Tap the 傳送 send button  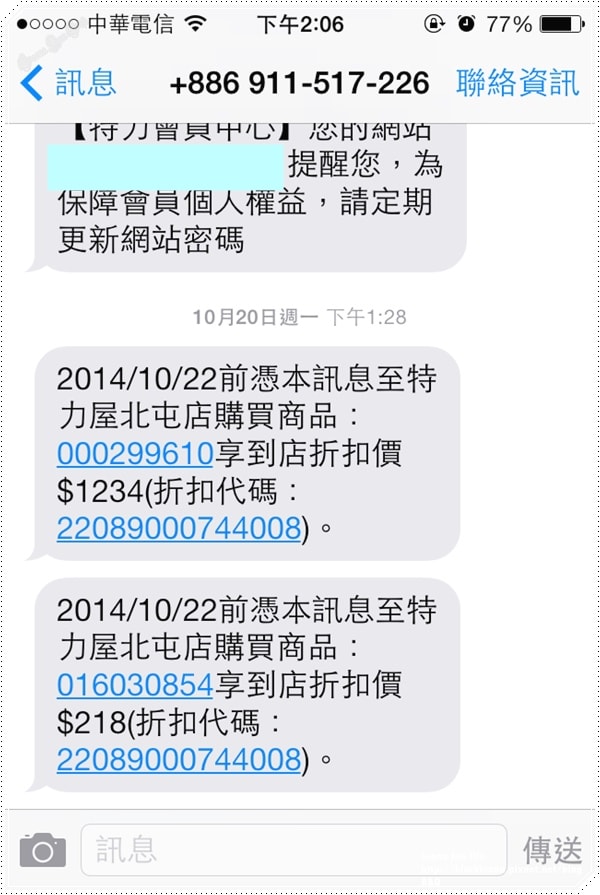pos(552,850)
